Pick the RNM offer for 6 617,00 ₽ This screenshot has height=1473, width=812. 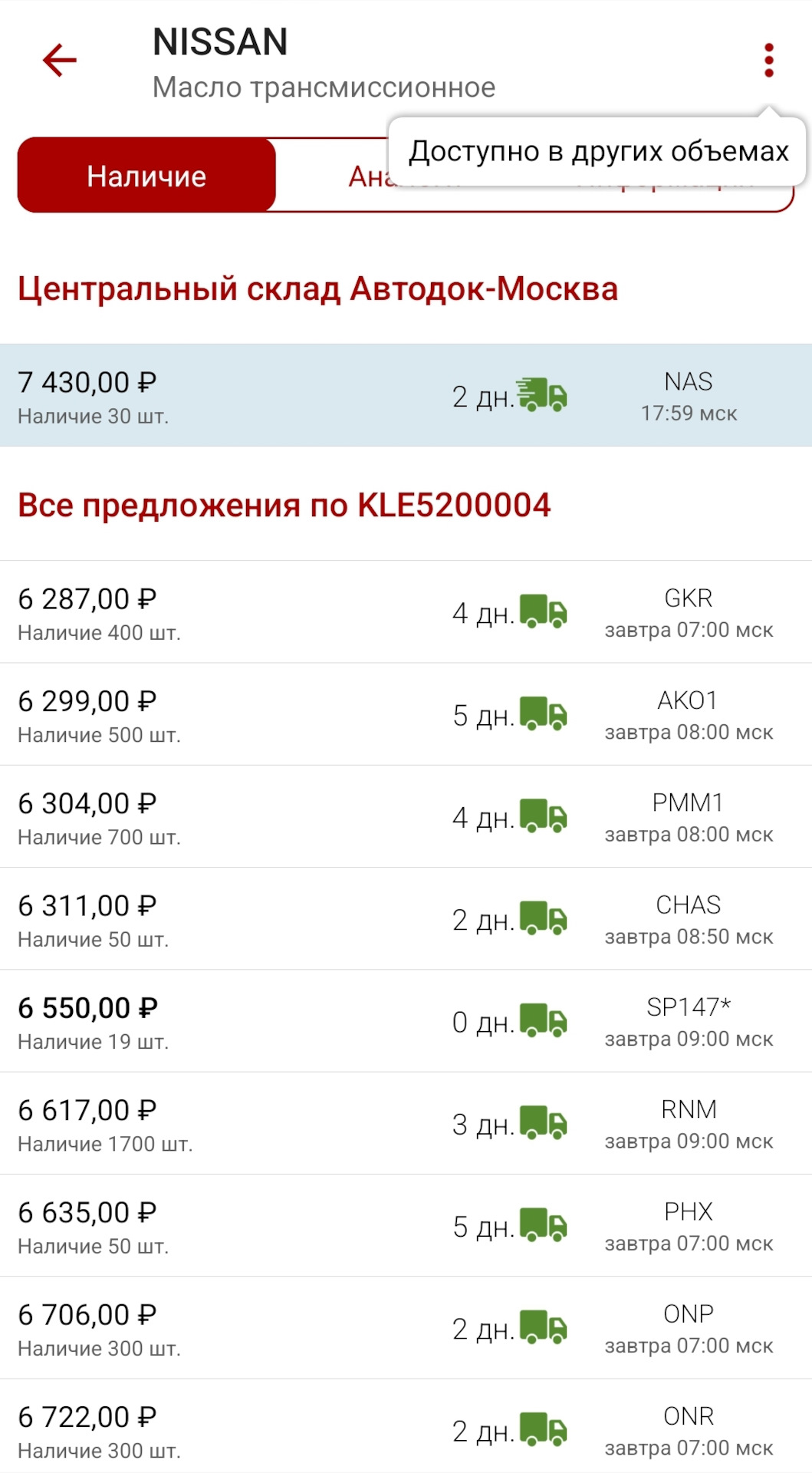(406, 1124)
